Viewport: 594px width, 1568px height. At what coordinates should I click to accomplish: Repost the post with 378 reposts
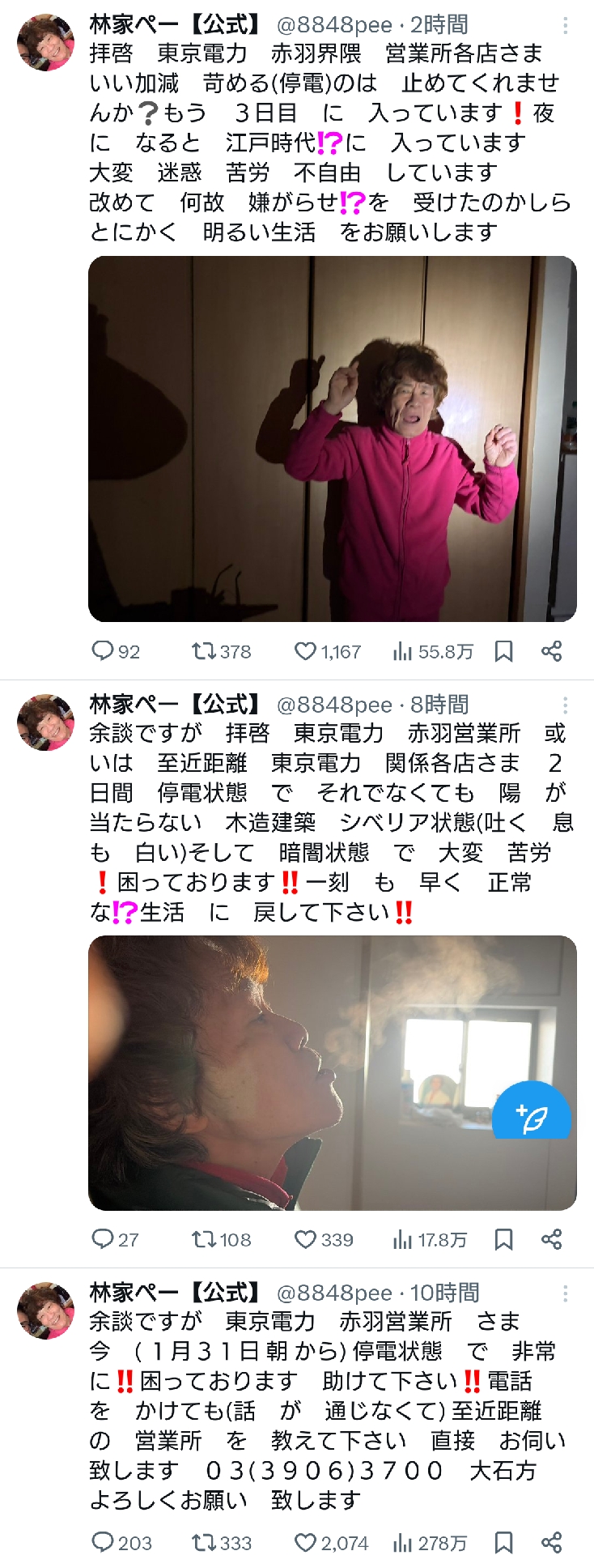(203, 651)
